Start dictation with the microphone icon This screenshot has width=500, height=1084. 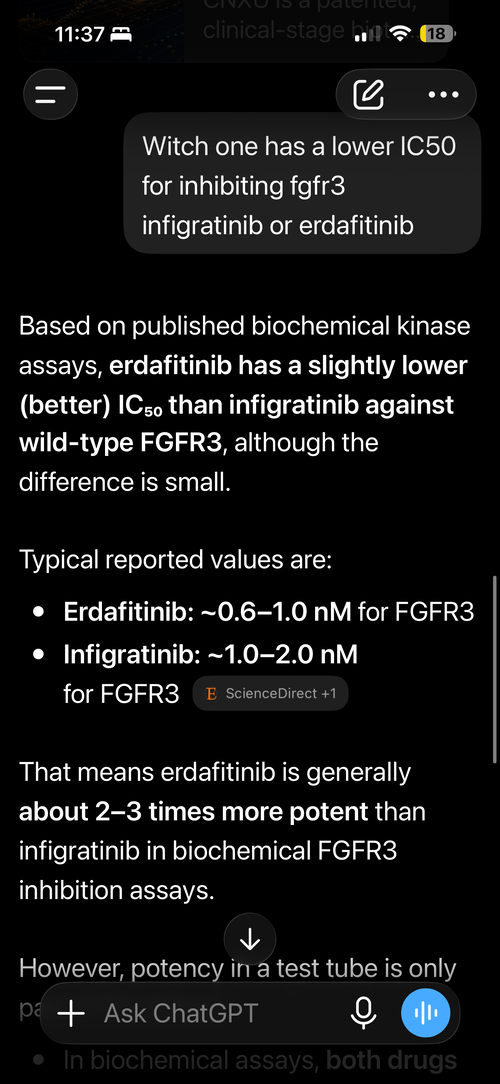pyautogui.click(x=363, y=1013)
